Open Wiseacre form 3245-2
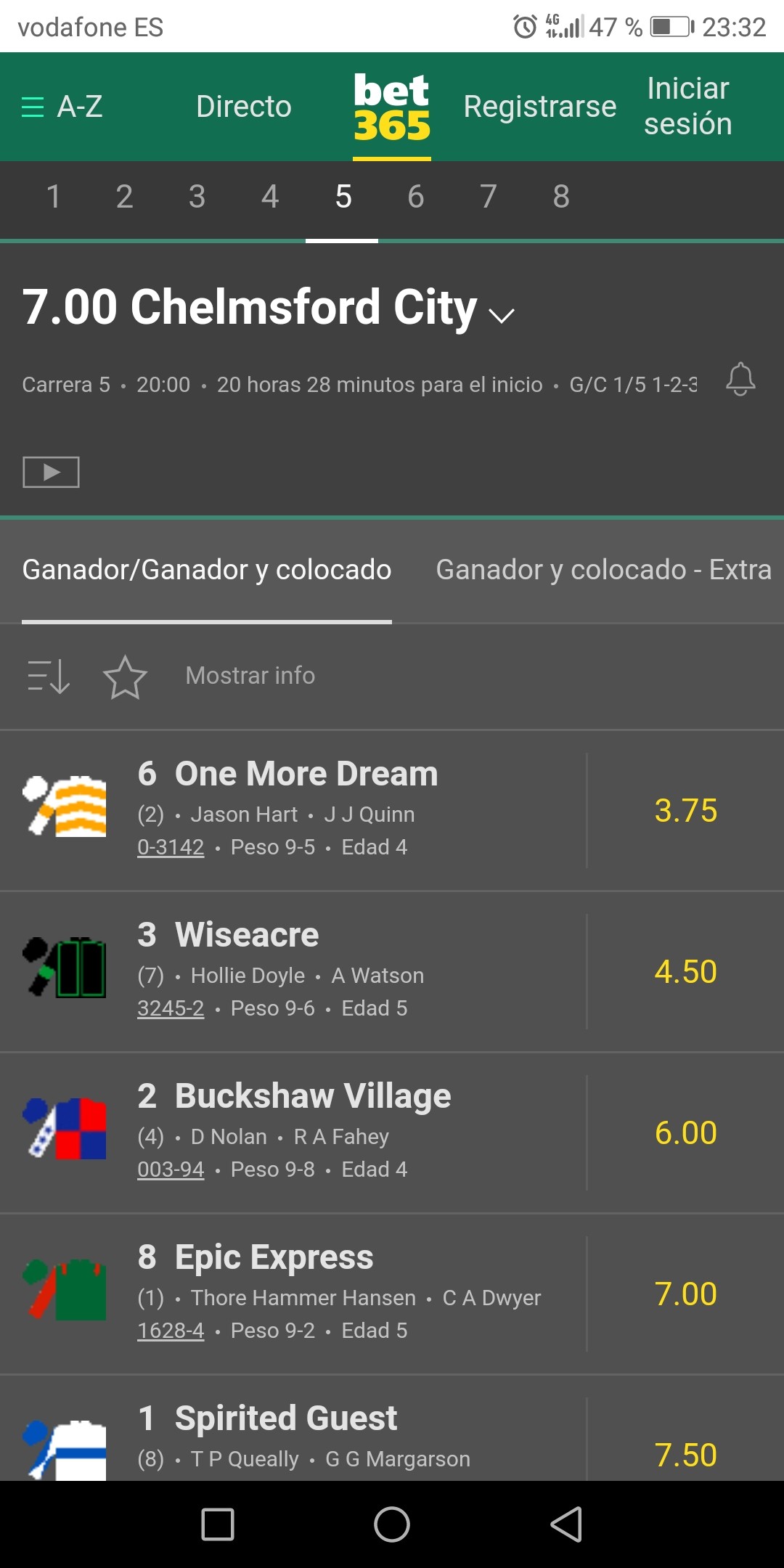784x1568 pixels. (x=171, y=1008)
